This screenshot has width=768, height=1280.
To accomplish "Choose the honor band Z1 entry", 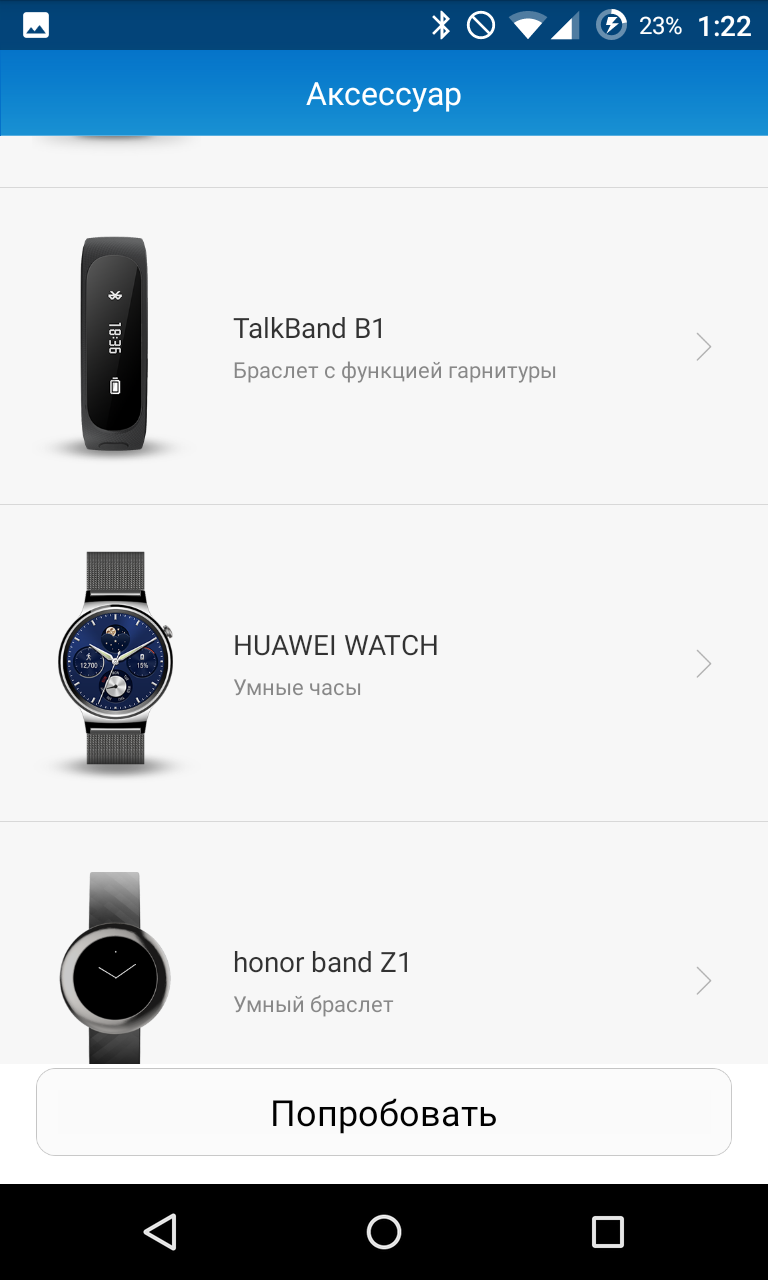I will click(x=384, y=943).
